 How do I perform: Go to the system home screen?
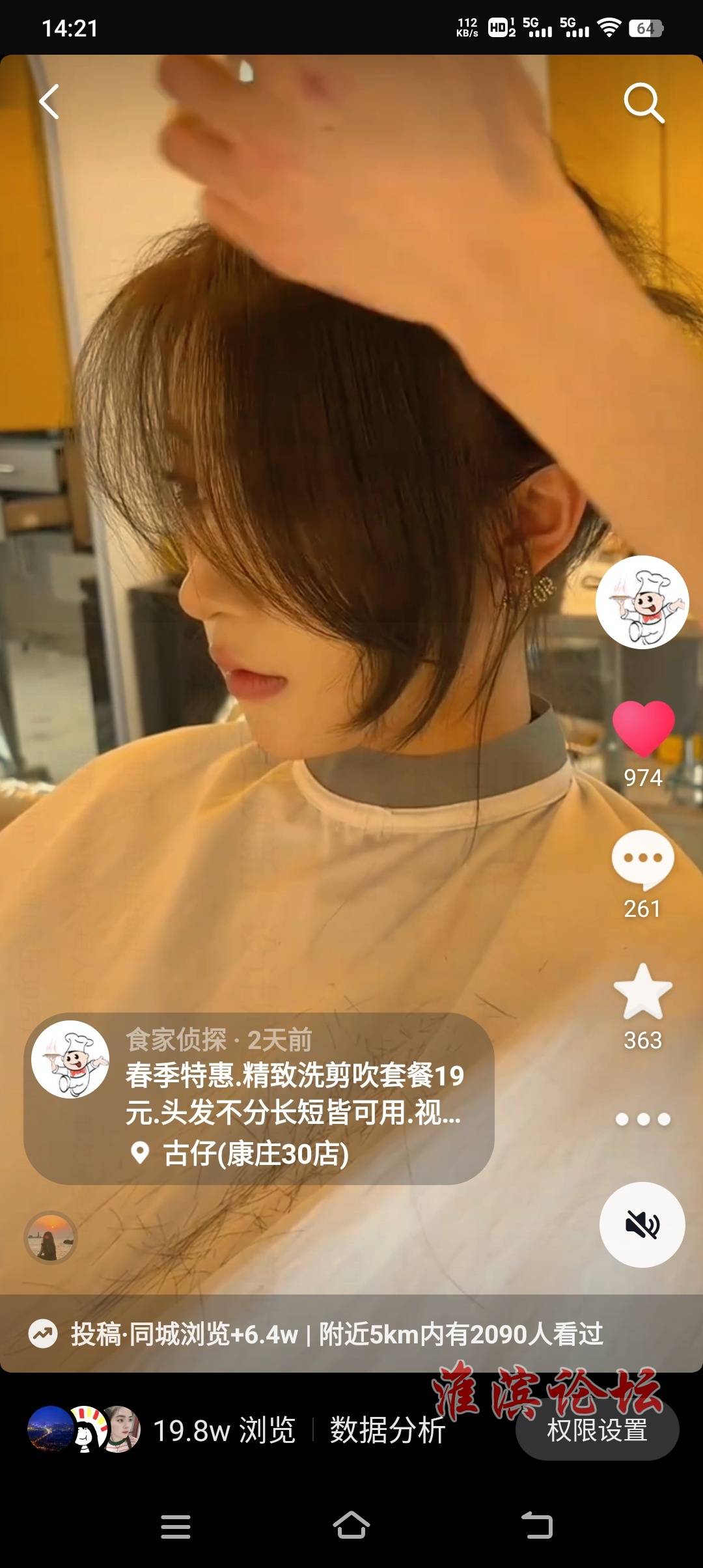coord(351,1526)
